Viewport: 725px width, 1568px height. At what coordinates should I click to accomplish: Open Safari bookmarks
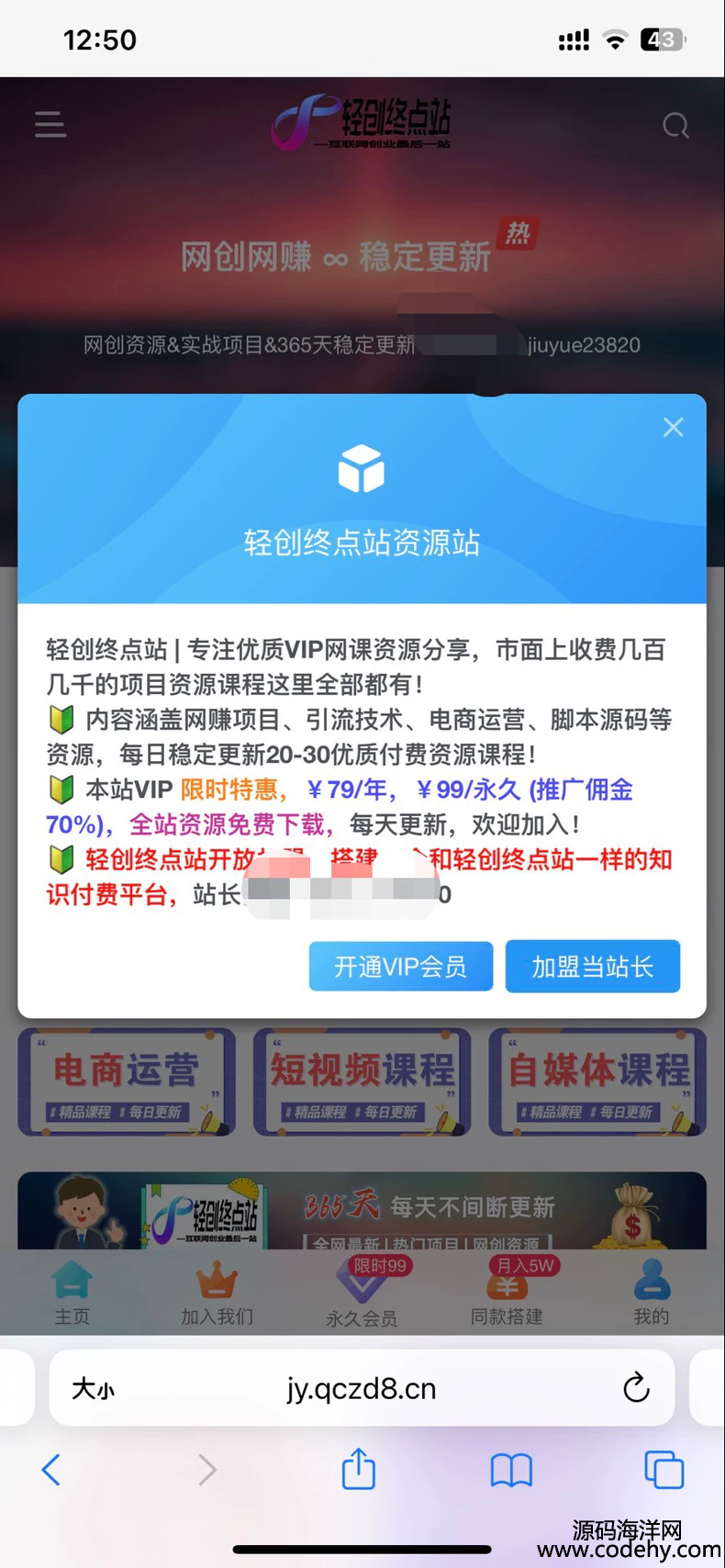(x=511, y=1470)
